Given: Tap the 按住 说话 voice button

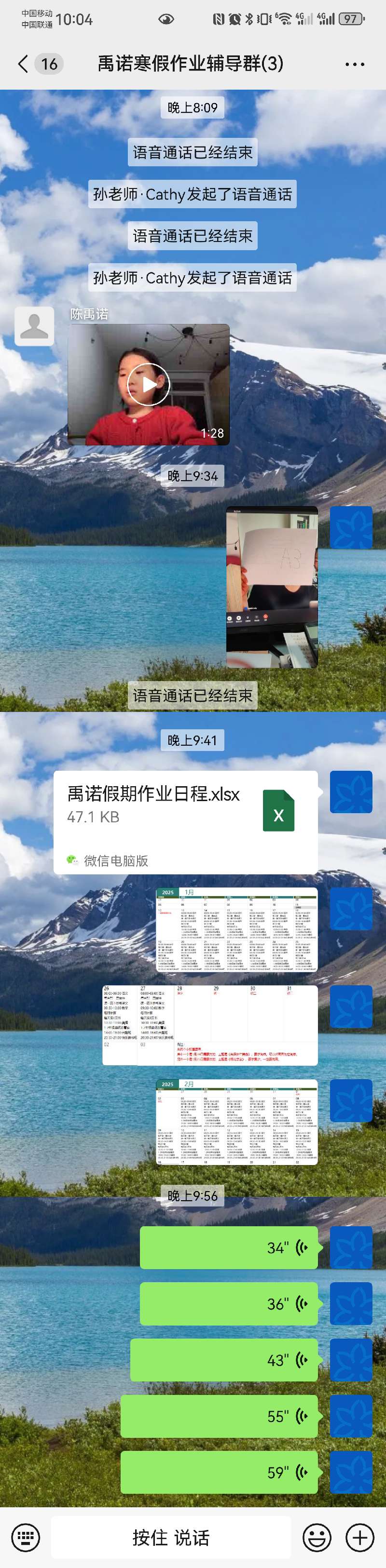Looking at the screenshot, I should [171, 1538].
